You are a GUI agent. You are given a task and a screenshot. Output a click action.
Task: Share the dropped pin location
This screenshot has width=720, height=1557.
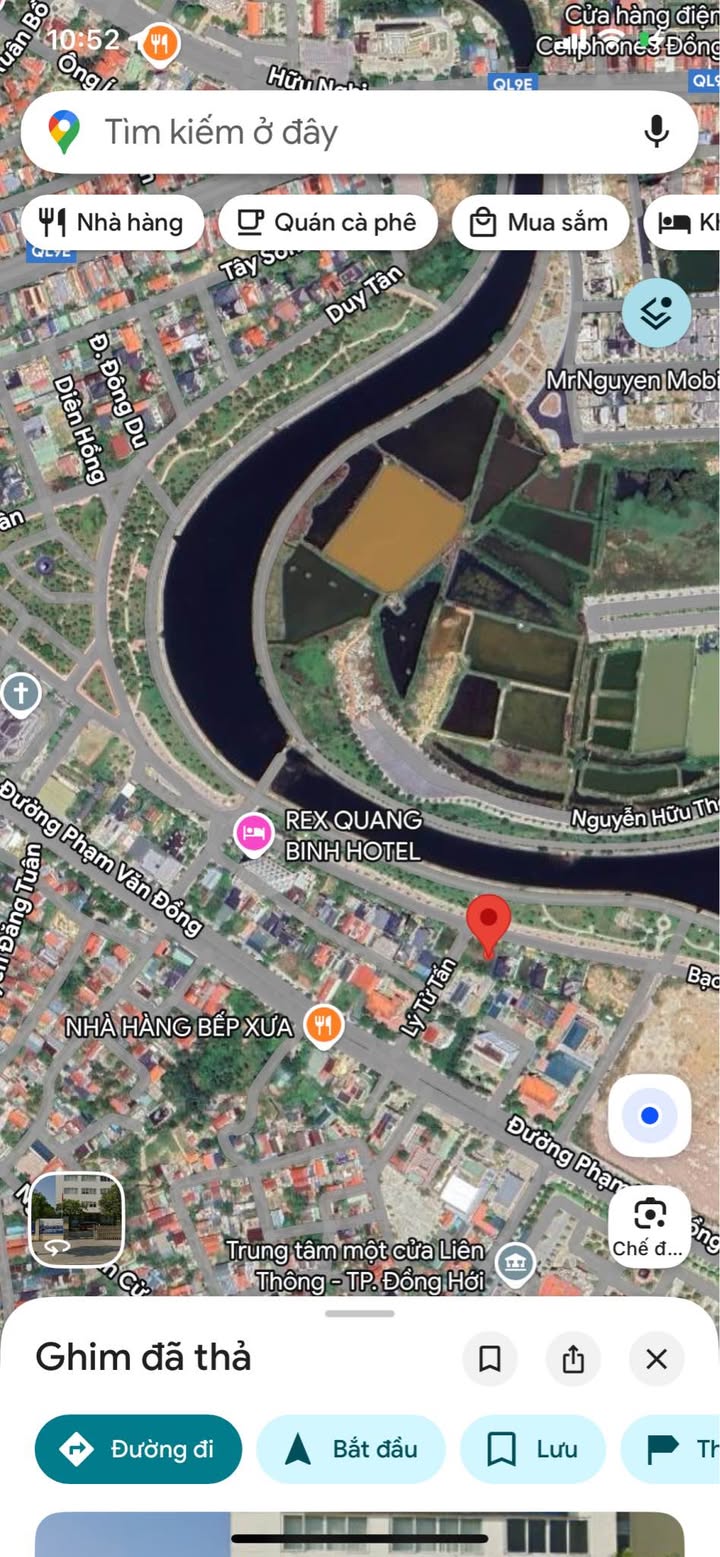coord(573,1358)
